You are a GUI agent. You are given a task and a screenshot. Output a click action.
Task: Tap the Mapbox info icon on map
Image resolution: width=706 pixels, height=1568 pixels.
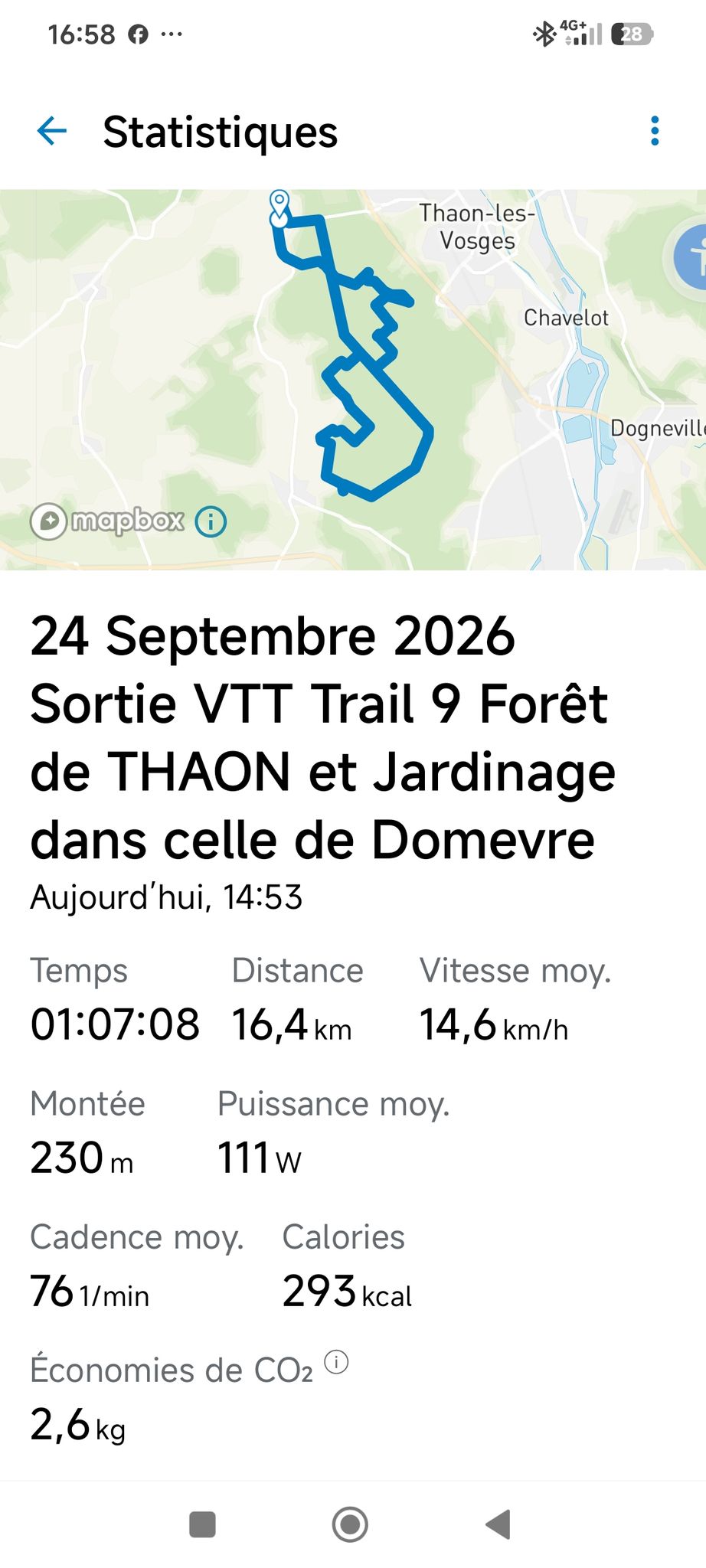(211, 521)
